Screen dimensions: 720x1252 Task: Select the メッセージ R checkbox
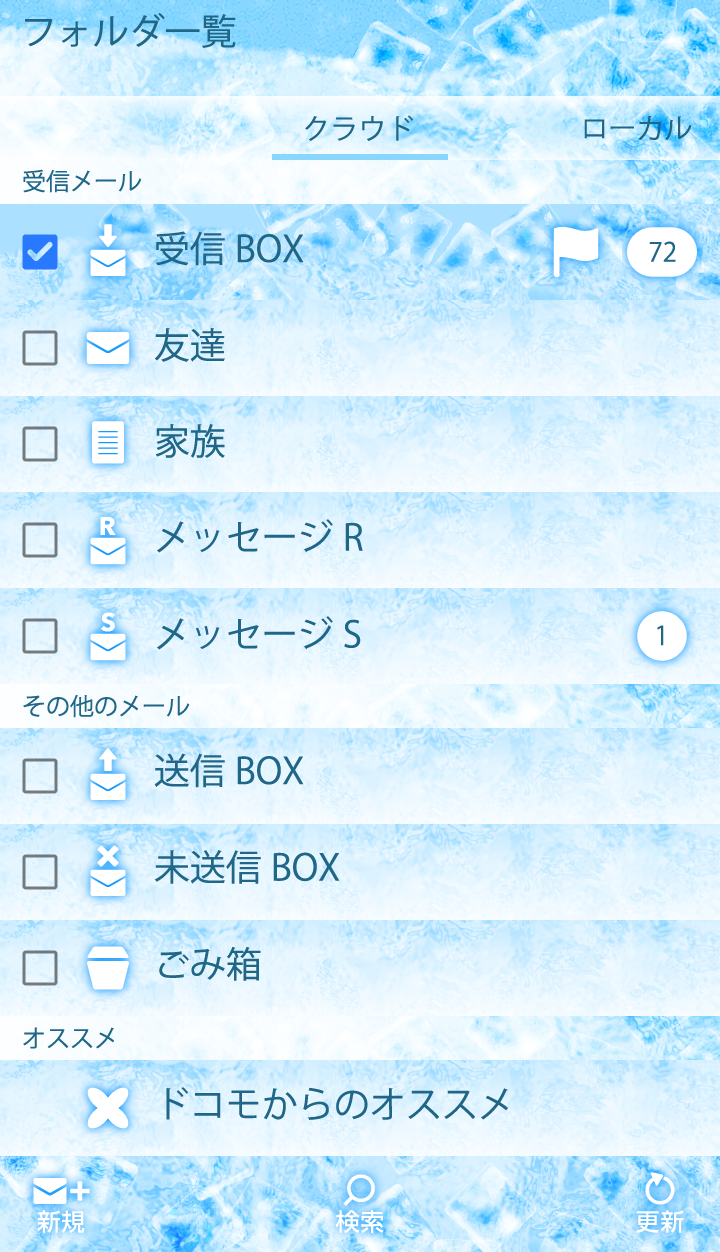point(40,539)
